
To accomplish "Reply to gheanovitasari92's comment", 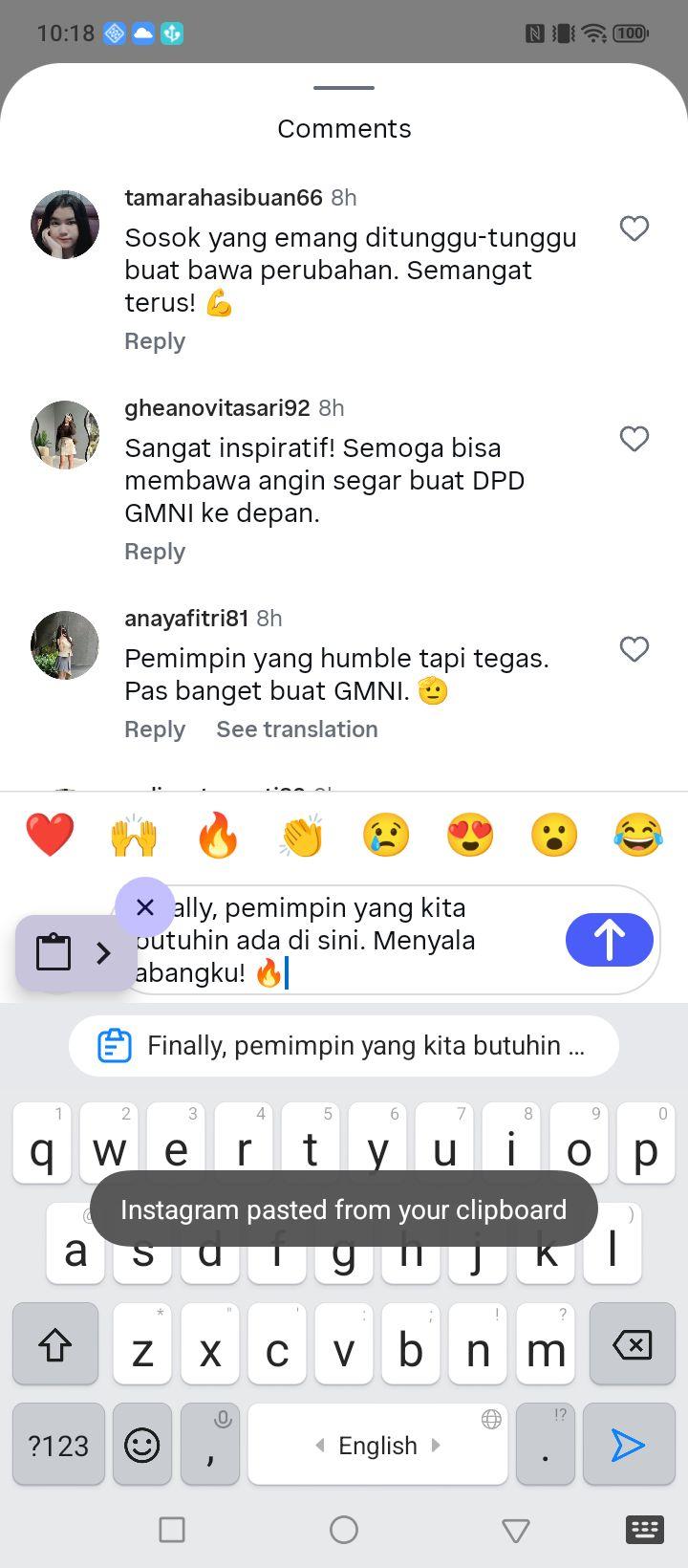I will tap(155, 552).
